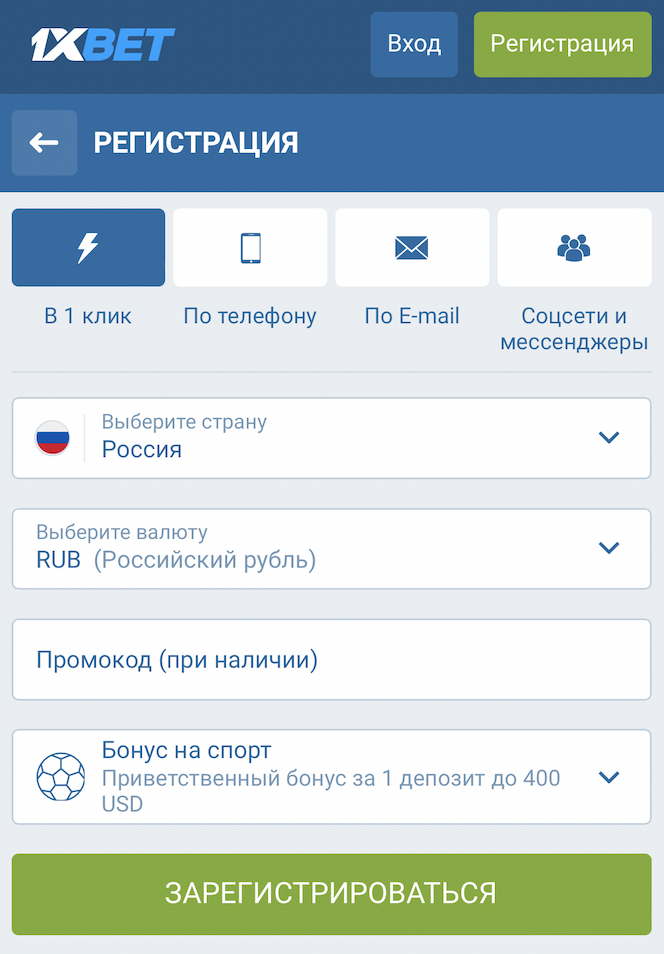This screenshot has height=954, width=664.
Task: Choose Соцсети и мессенджеры registration
Action: click(x=574, y=248)
